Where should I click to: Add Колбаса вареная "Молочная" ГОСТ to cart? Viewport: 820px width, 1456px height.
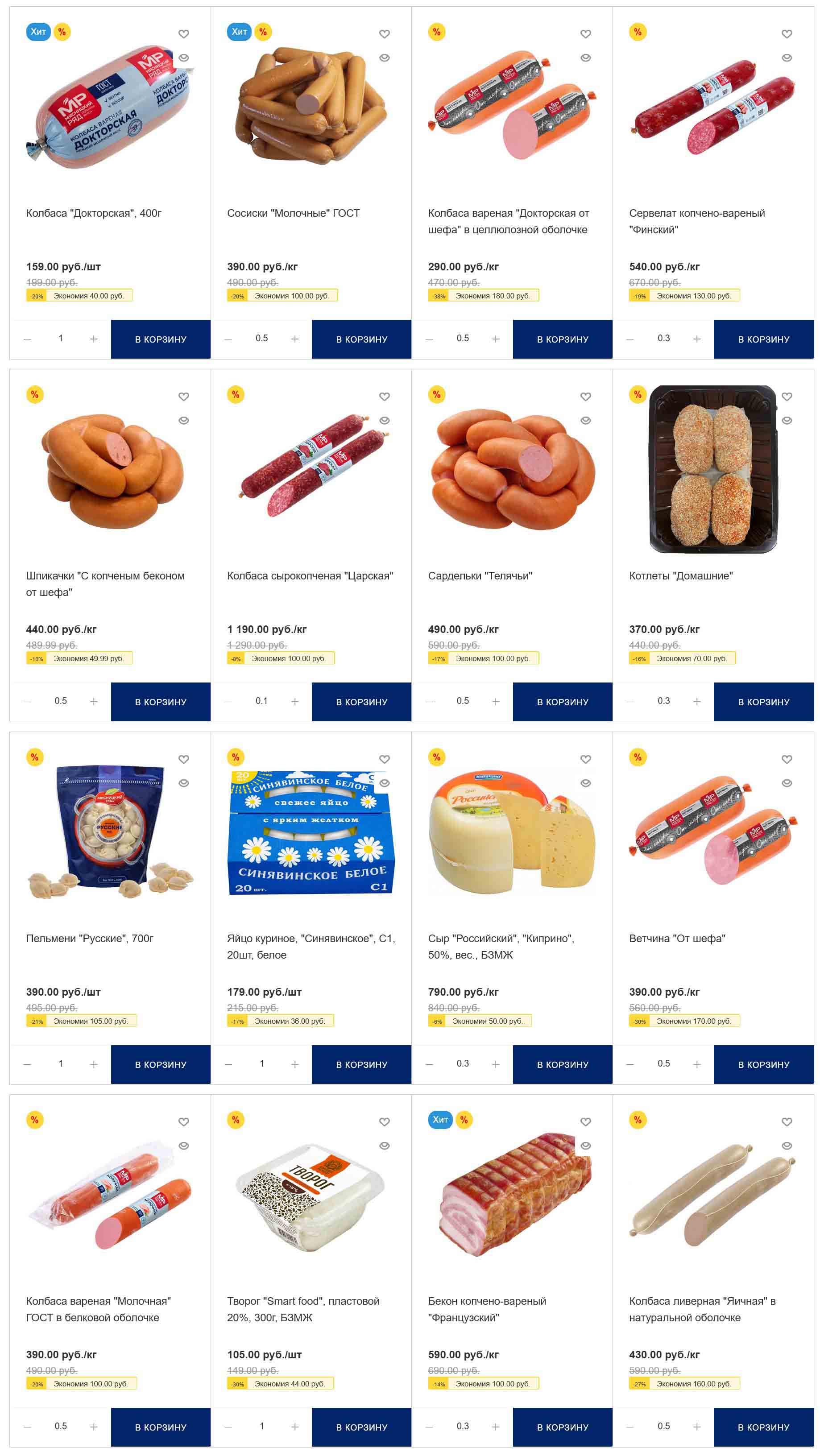[161, 1427]
